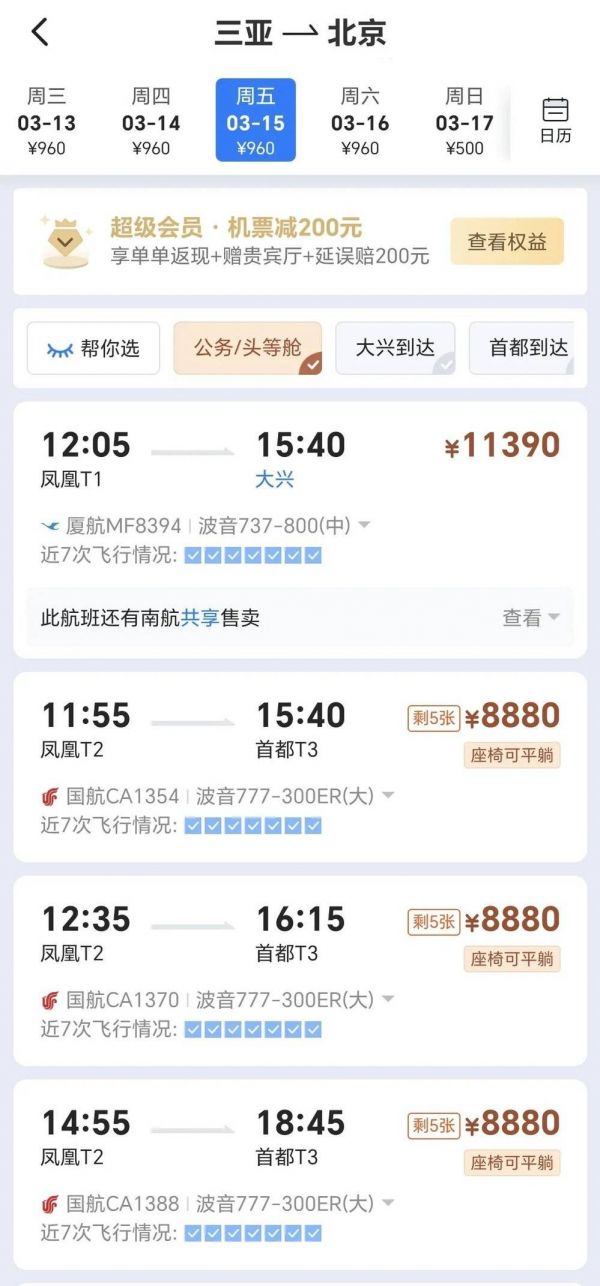600x1286 pixels.
Task: Go back from the 三亚 to 北京 flight list
Action: pyautogui.click(x=40, y=32)
